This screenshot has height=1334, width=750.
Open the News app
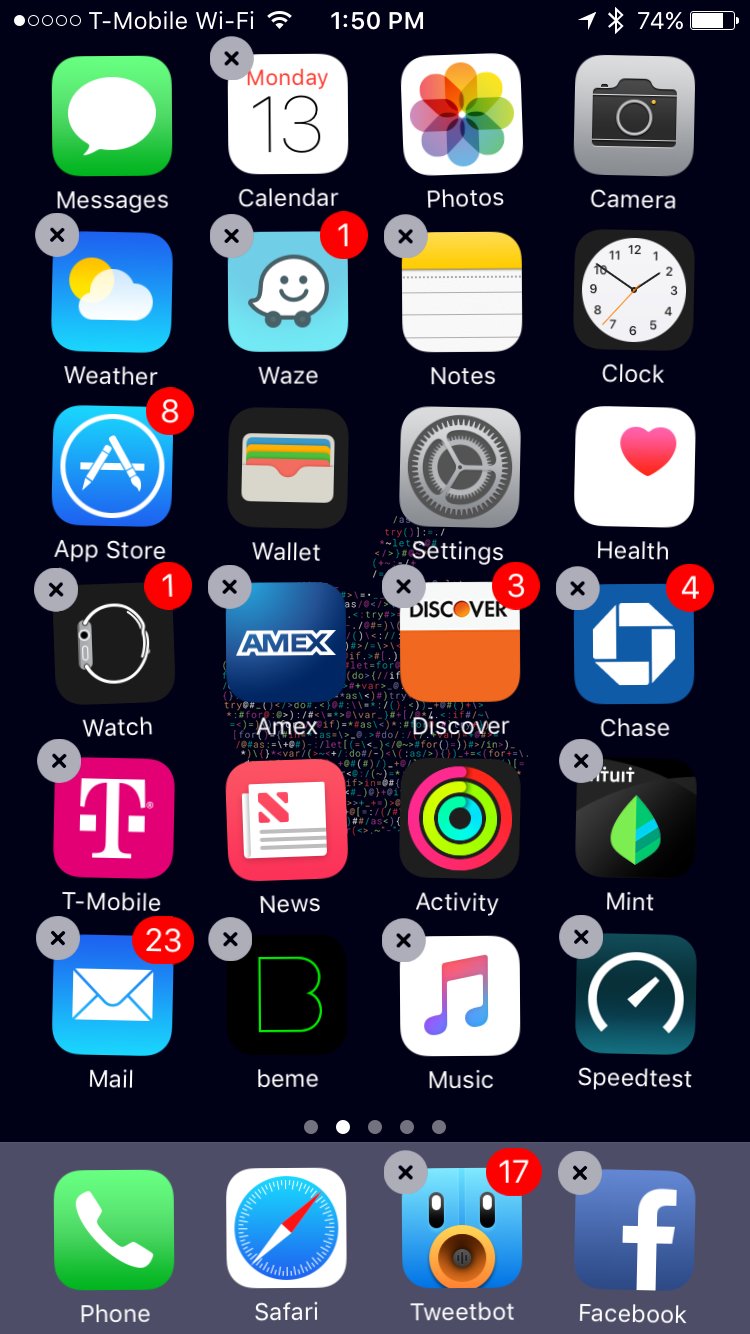point(287,818)
